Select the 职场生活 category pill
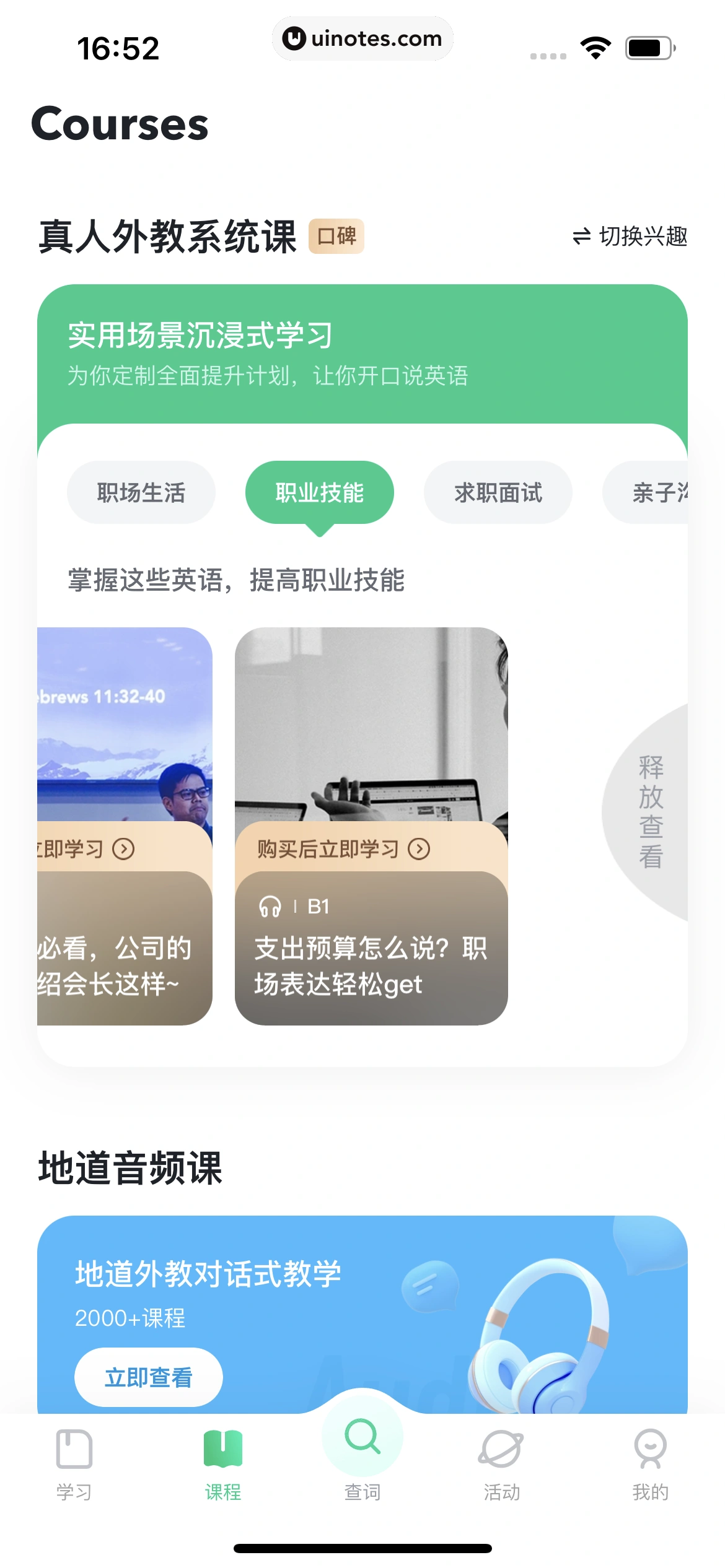The image size is (725, 1568). [x=140, y=492]
